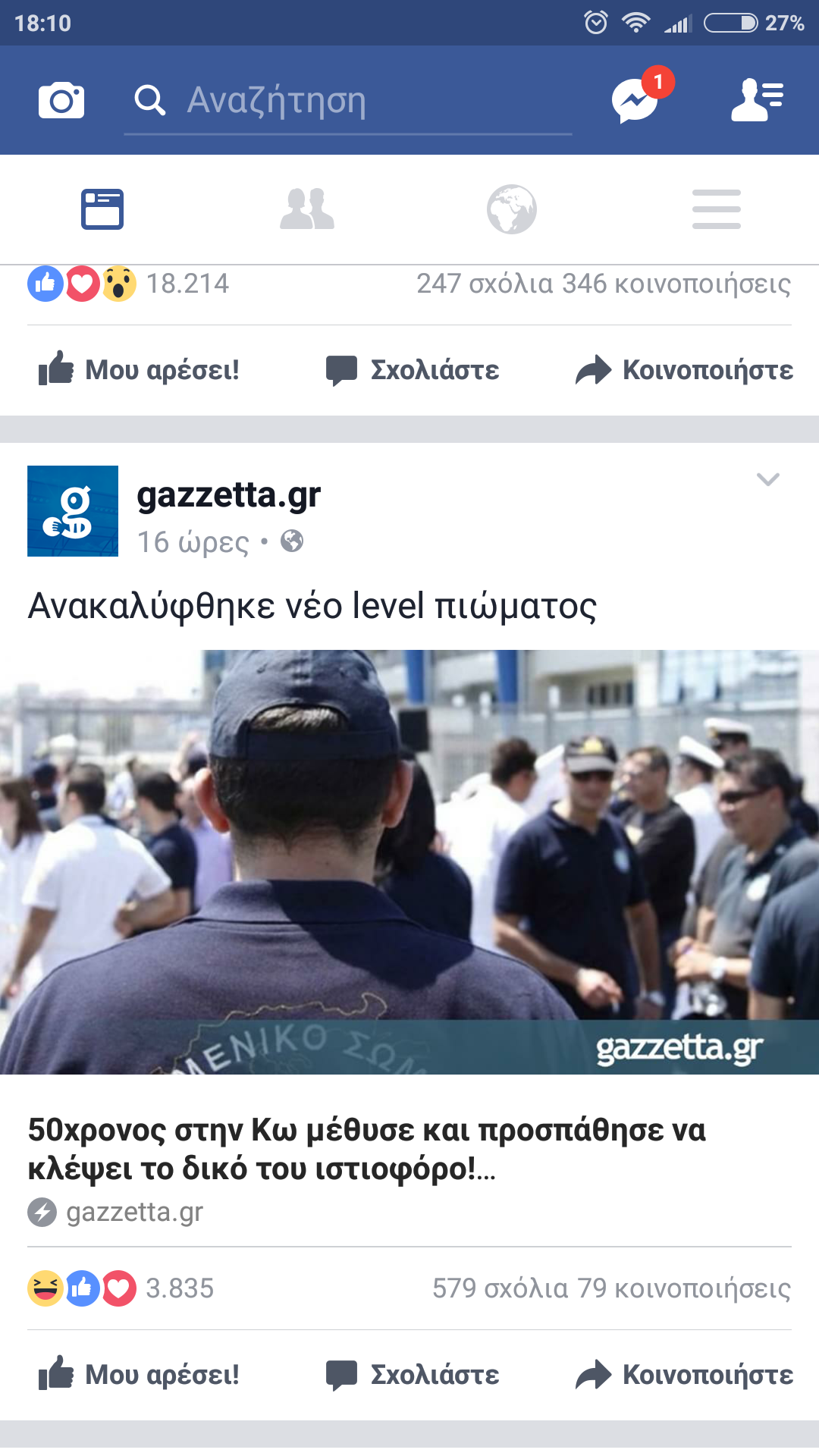Open the gazzetta.gr page profile
This screenshot has width=819, height=1456.
tap(227, 495)
